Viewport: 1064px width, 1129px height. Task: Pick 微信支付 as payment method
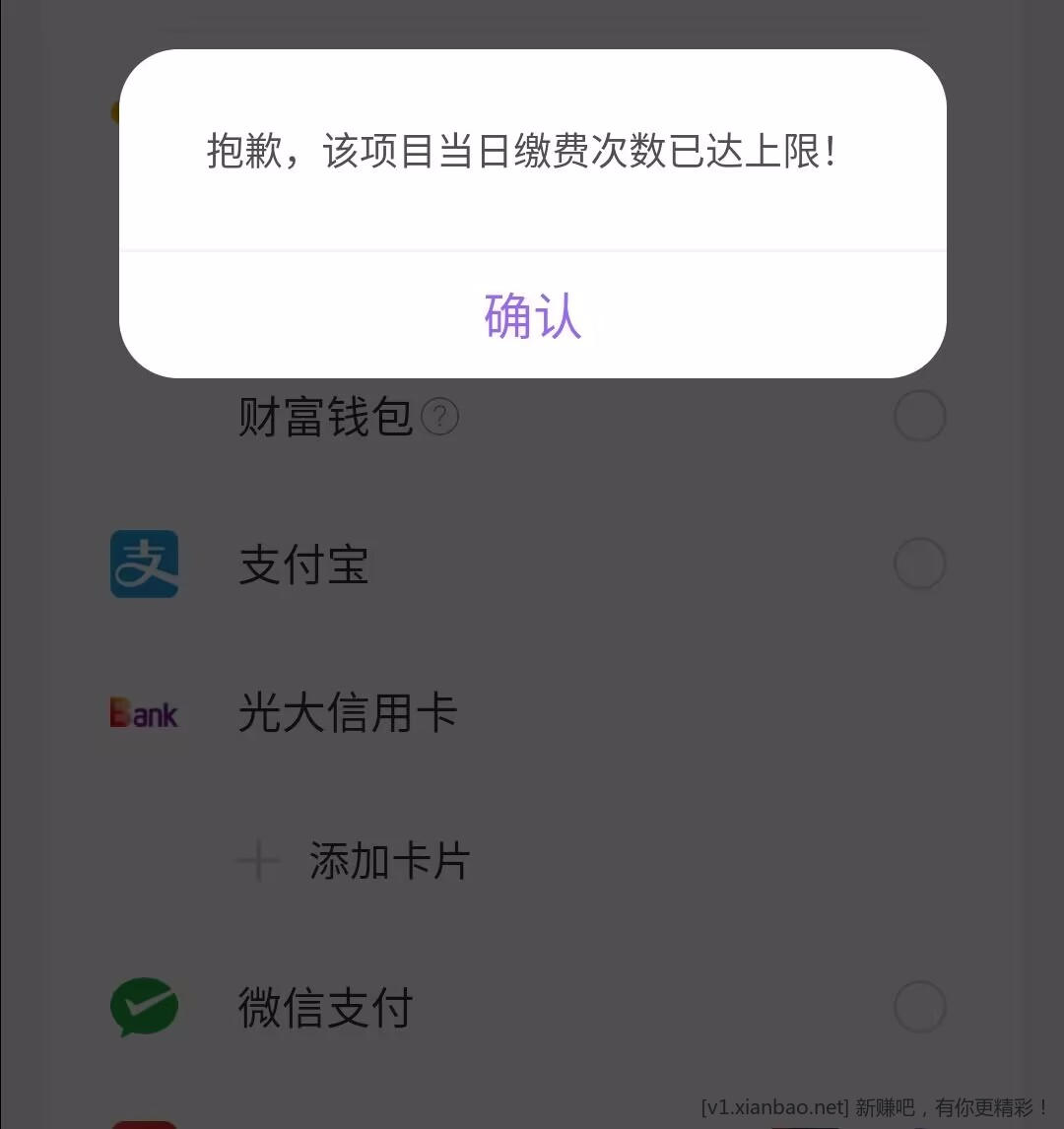click(919, 1008)
